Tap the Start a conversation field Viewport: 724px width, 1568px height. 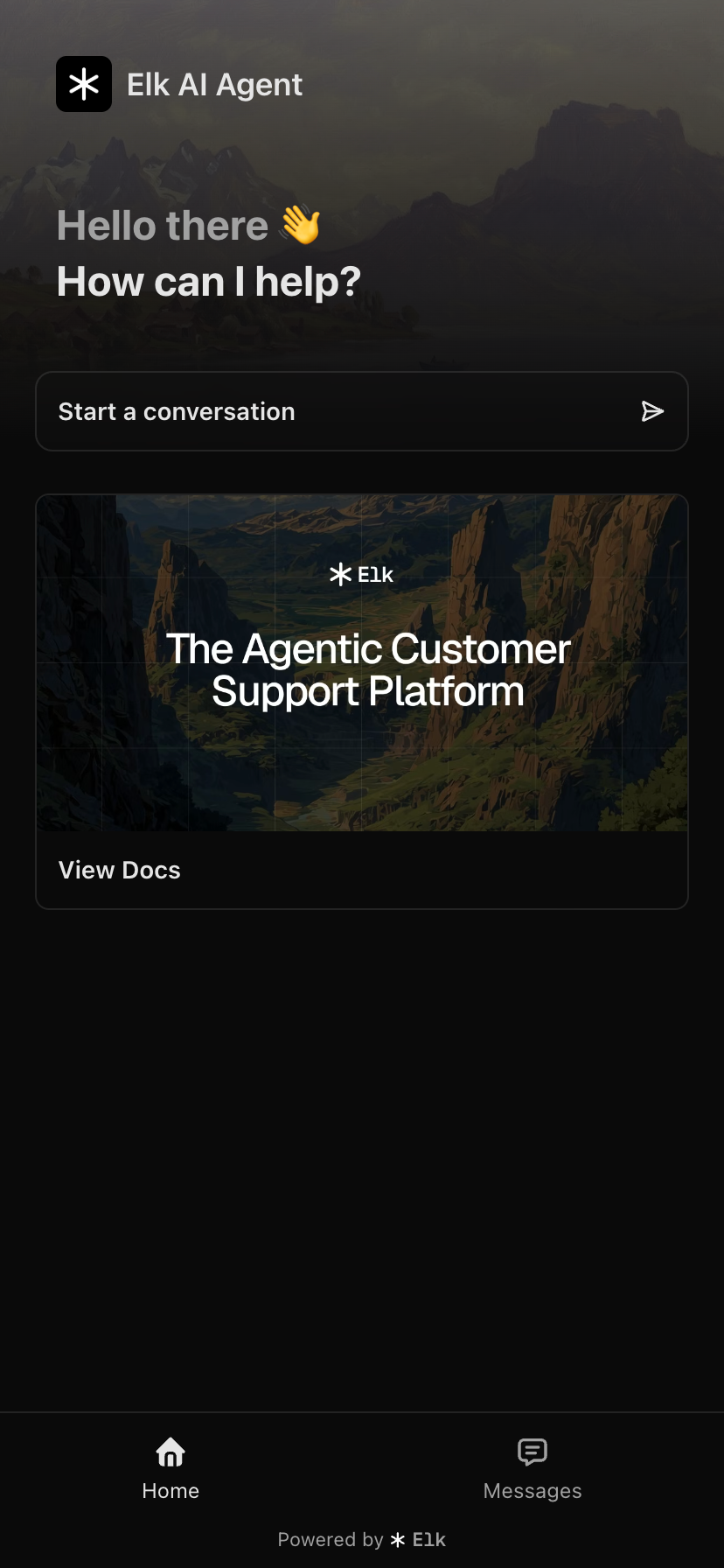[332, 411]
